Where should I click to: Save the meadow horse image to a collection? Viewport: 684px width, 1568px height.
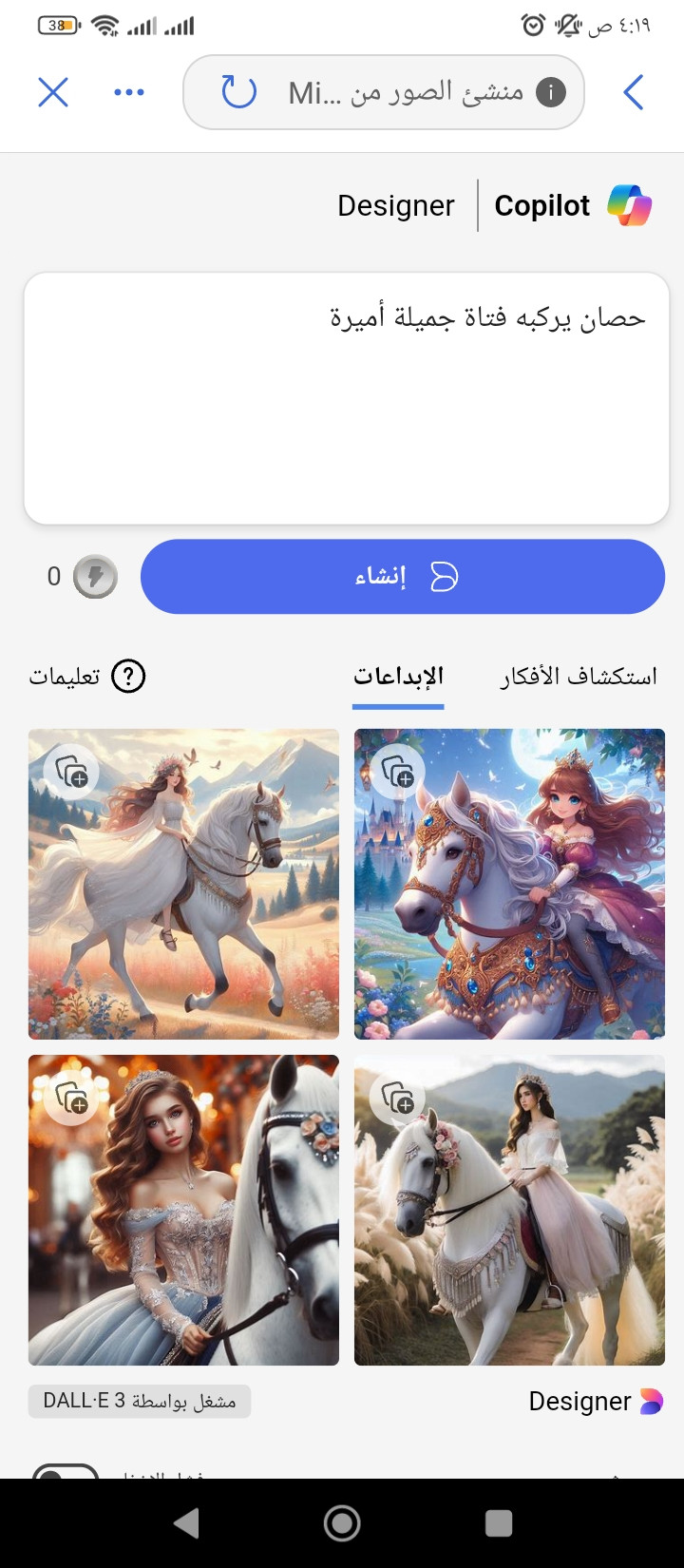coord(72,773)
